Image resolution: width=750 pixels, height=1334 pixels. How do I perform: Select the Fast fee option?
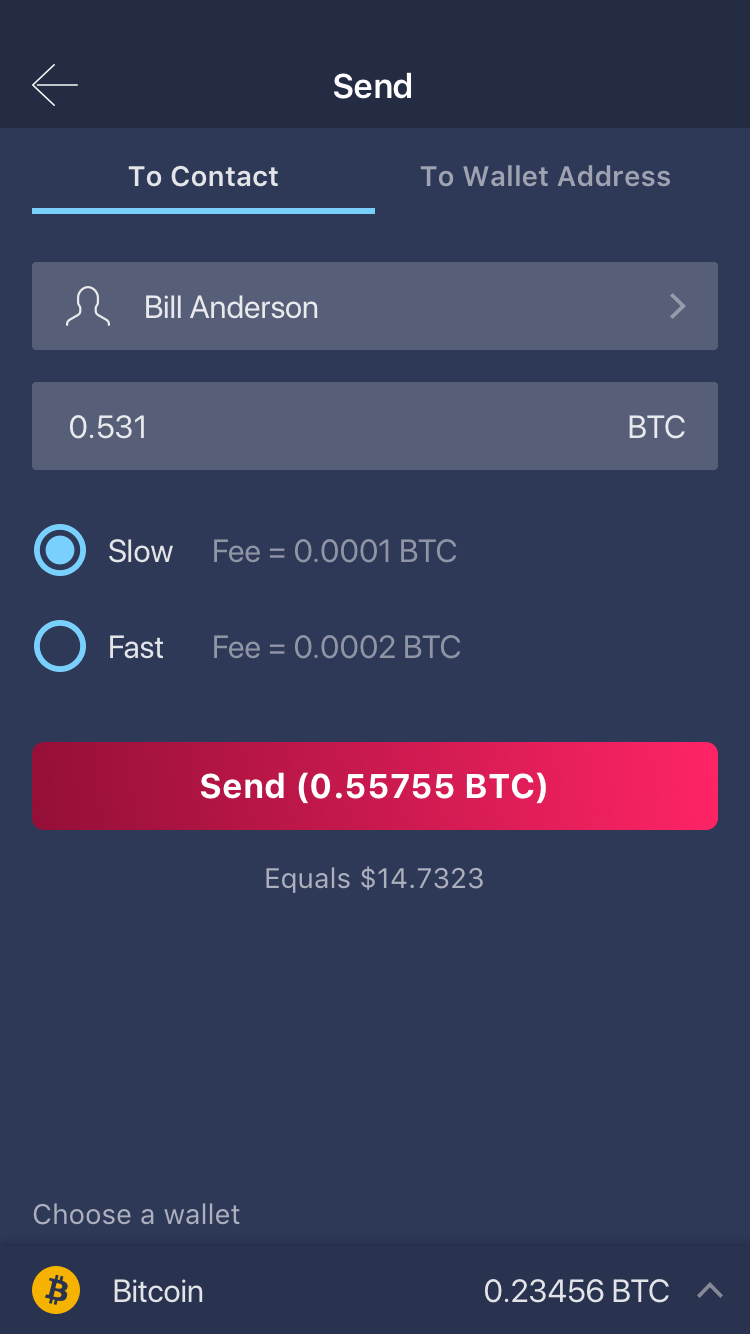pos(60,647)
